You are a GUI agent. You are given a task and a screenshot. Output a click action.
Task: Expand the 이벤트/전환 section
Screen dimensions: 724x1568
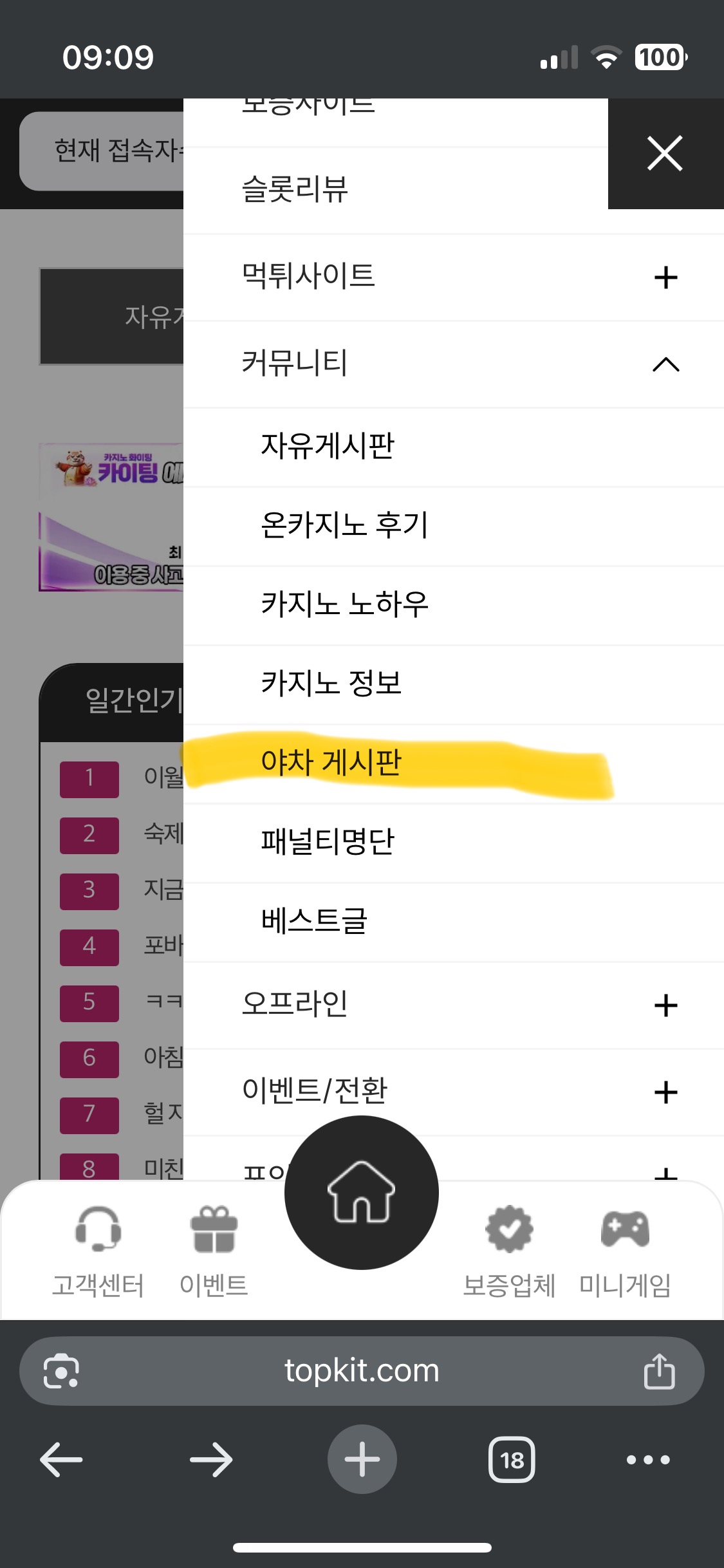coord(665,1092)
